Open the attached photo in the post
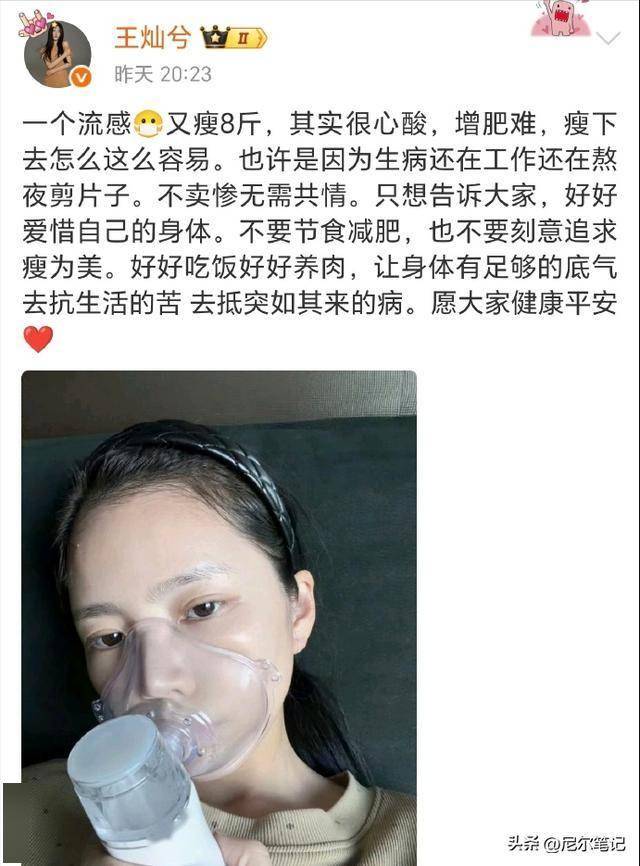 point(219,615)
